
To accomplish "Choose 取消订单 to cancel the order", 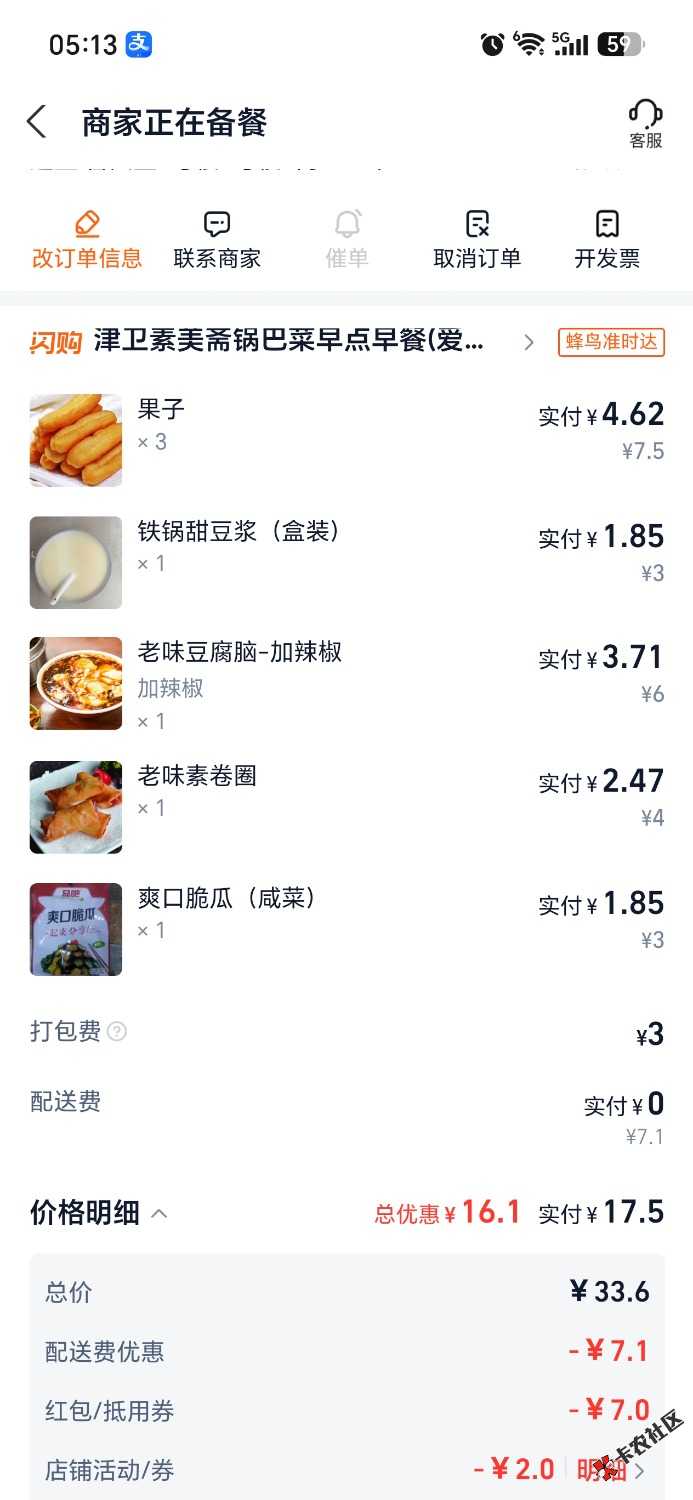I will 477,240.
